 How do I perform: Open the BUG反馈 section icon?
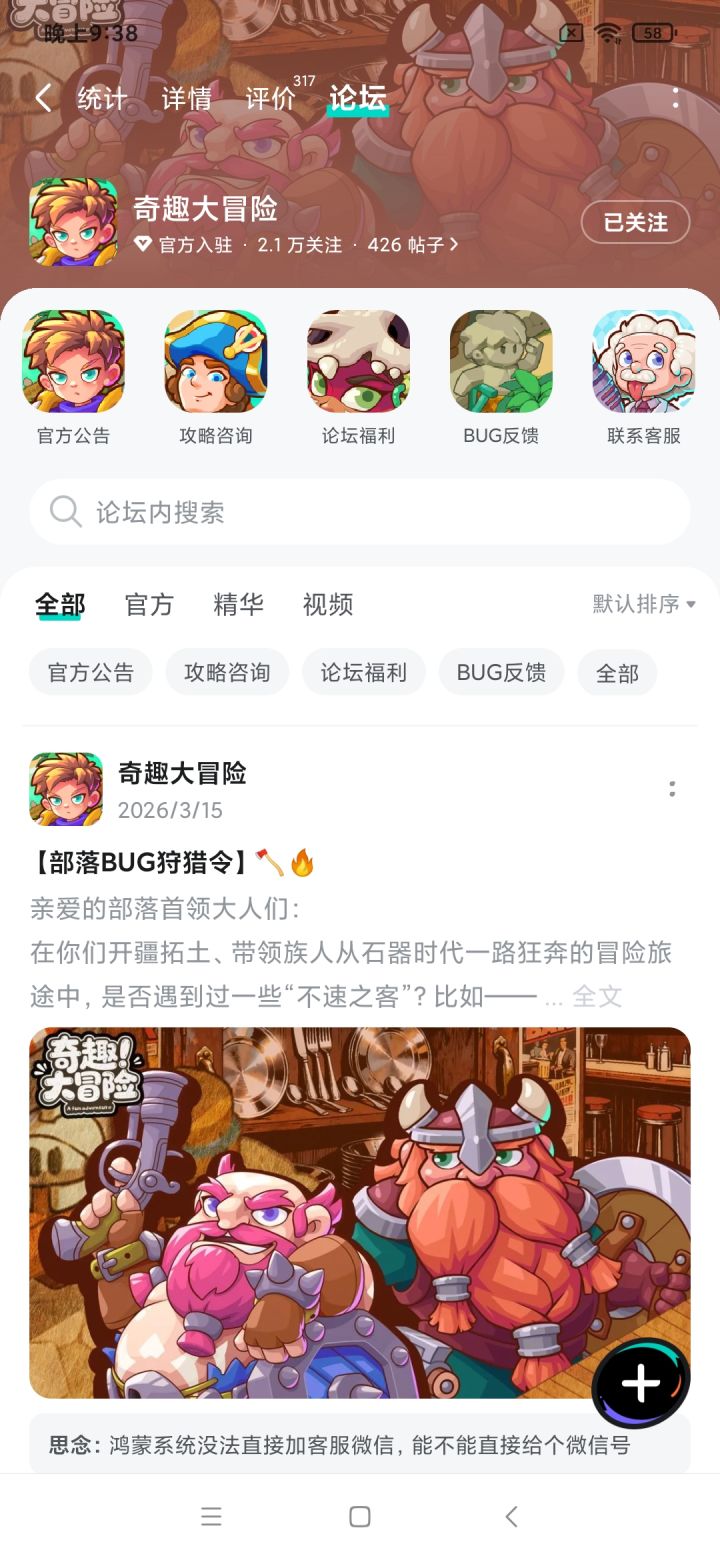click(x=500, y=363)
